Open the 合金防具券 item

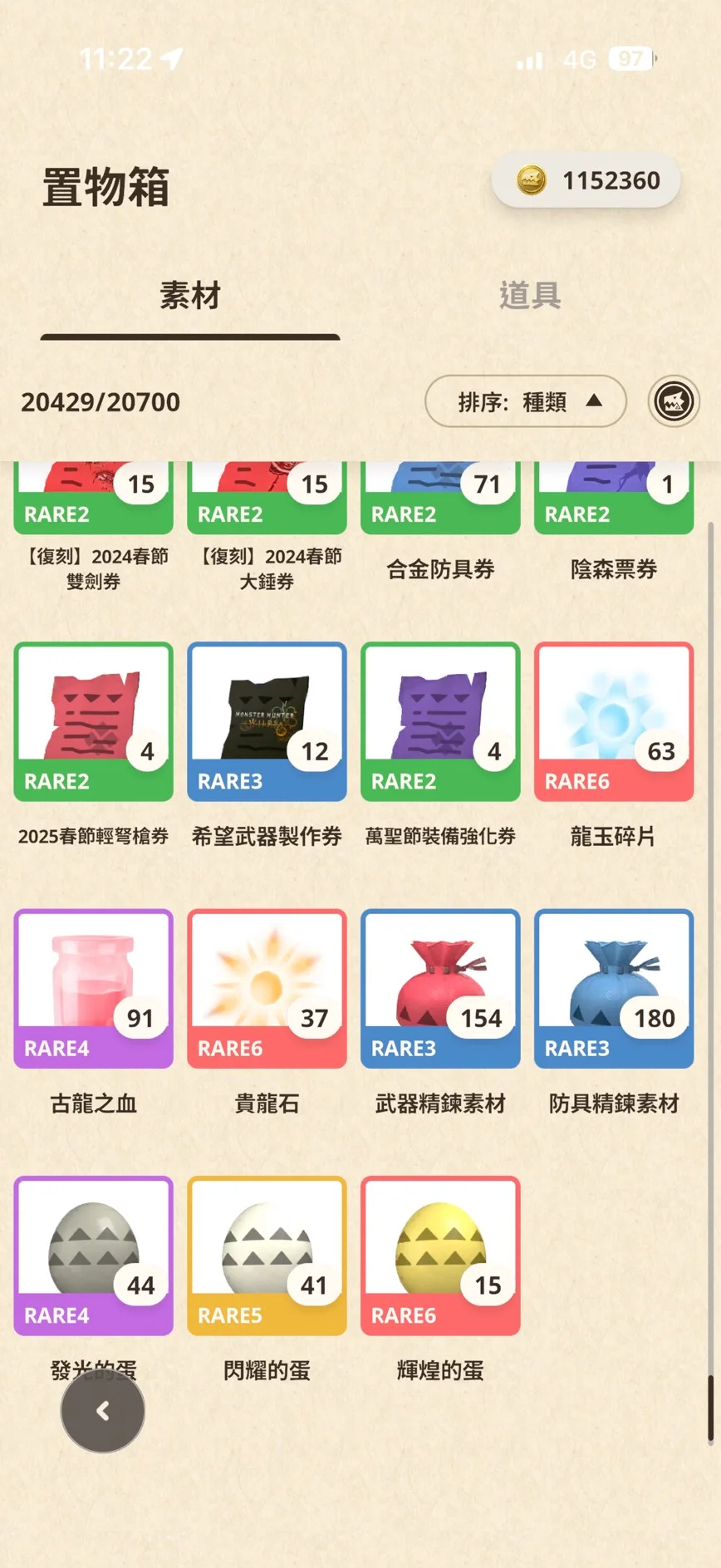[440, 499]
